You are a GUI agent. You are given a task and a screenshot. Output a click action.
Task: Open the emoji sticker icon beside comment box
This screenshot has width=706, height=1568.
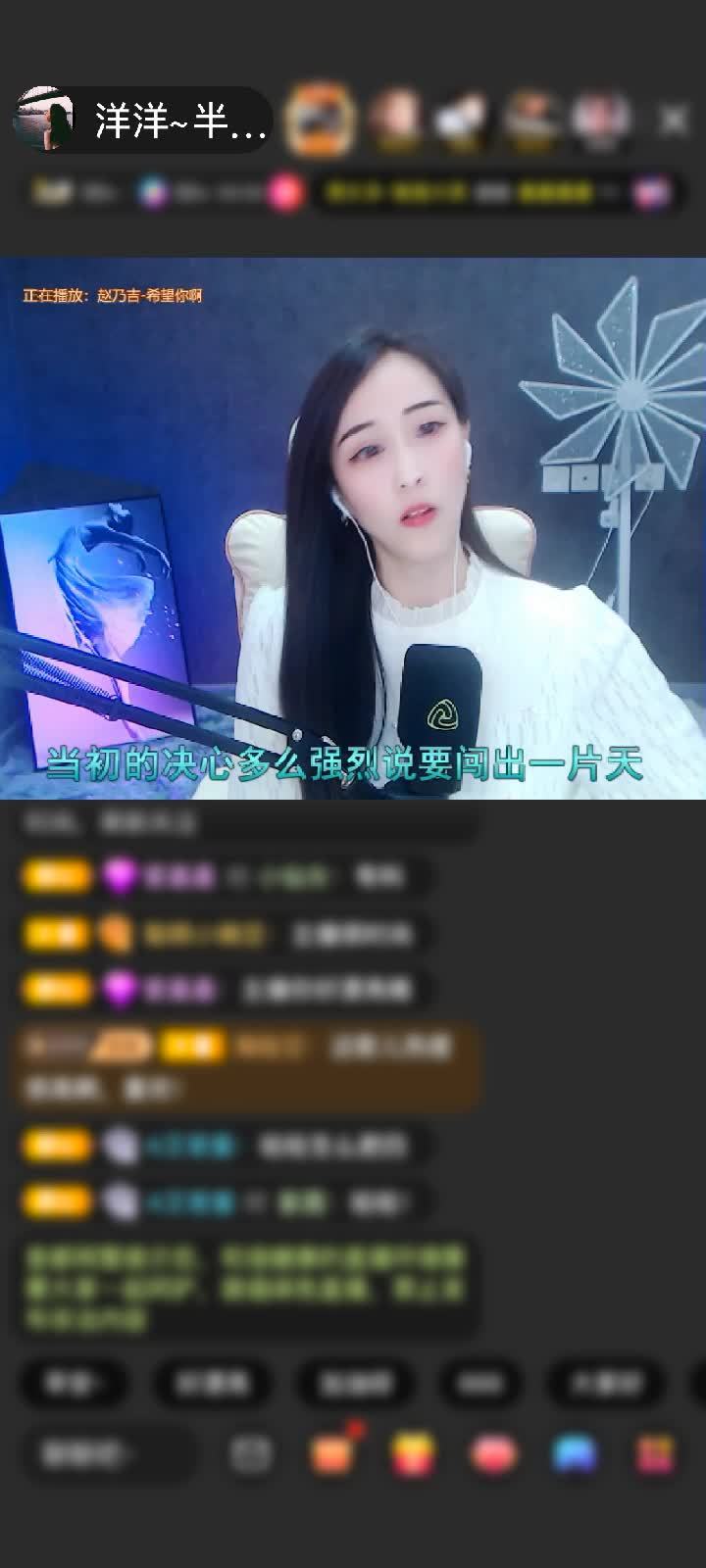251,1454
